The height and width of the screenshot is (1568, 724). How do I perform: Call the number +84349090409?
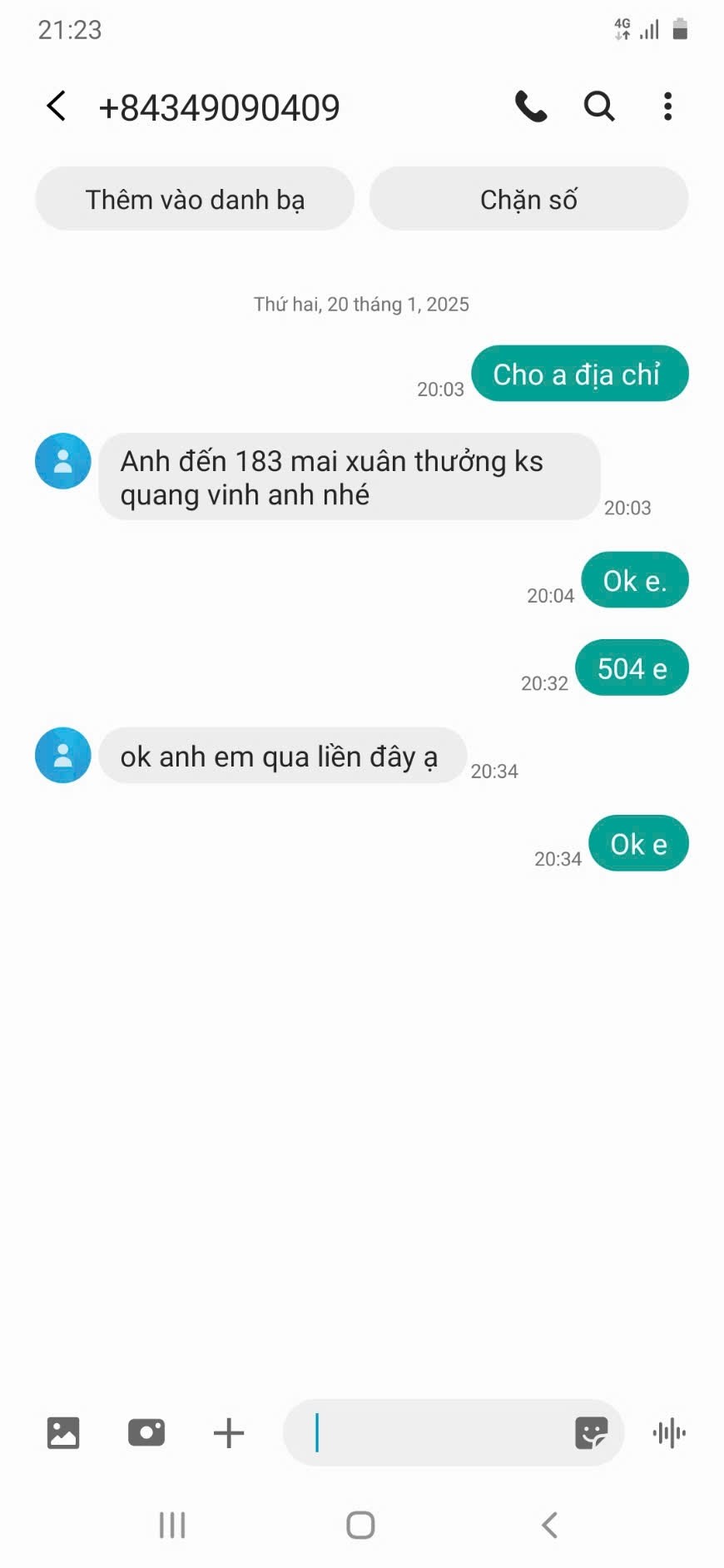click(x=531, y=107)
